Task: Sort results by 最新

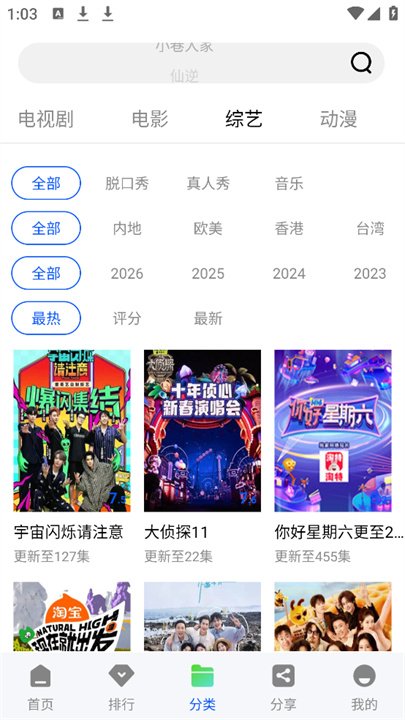Action: 208,318
